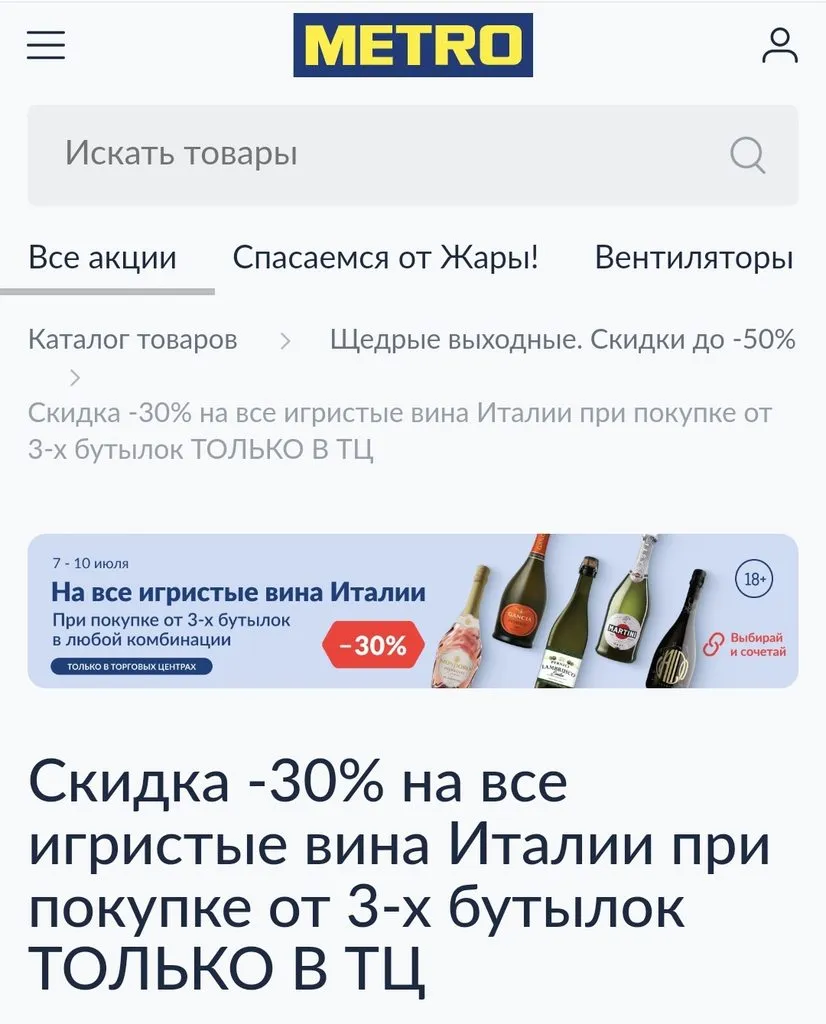826x1024 pixels.
Task: Open the 'Каталог товаров' breadcrumb link
Action: 131,339
